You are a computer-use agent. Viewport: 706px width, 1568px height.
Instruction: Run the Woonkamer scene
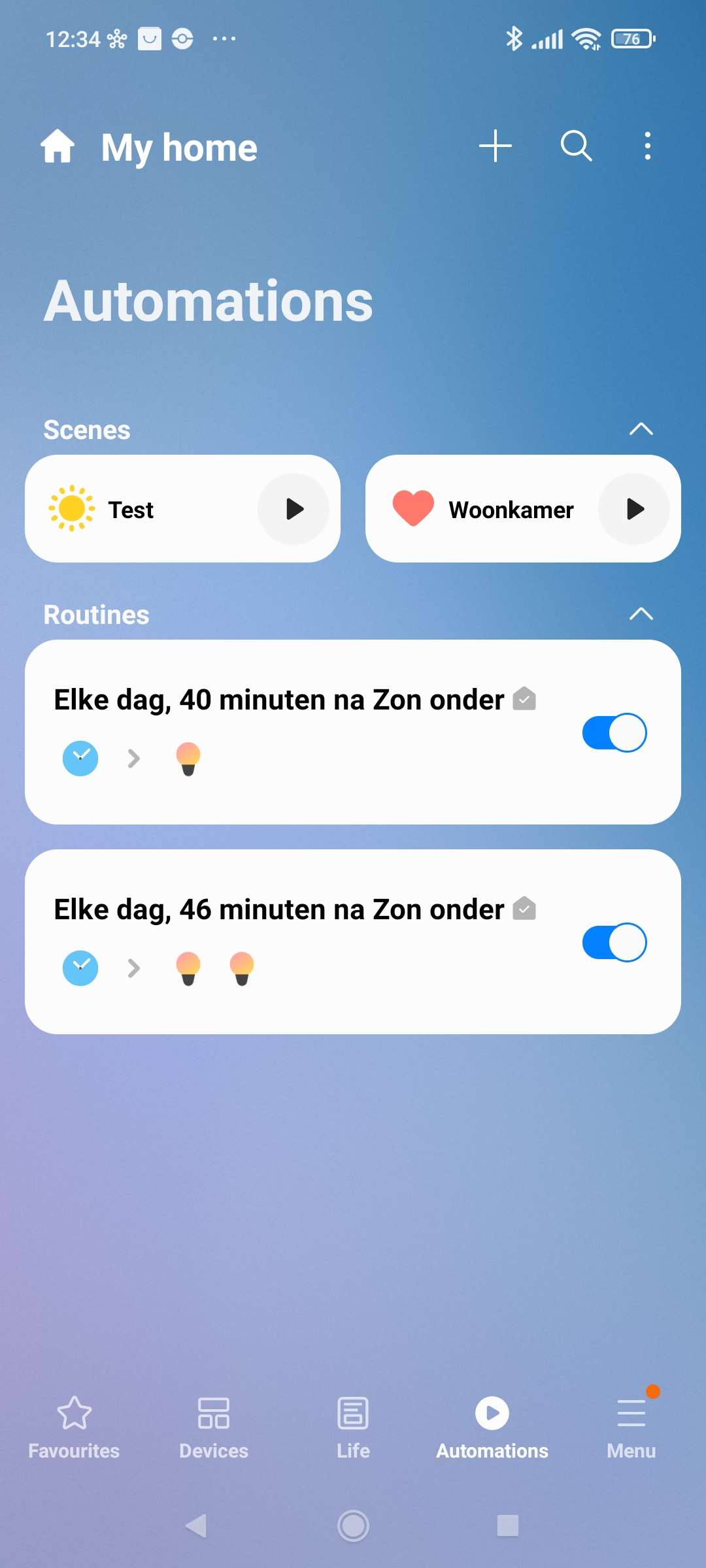pos(634,509)
